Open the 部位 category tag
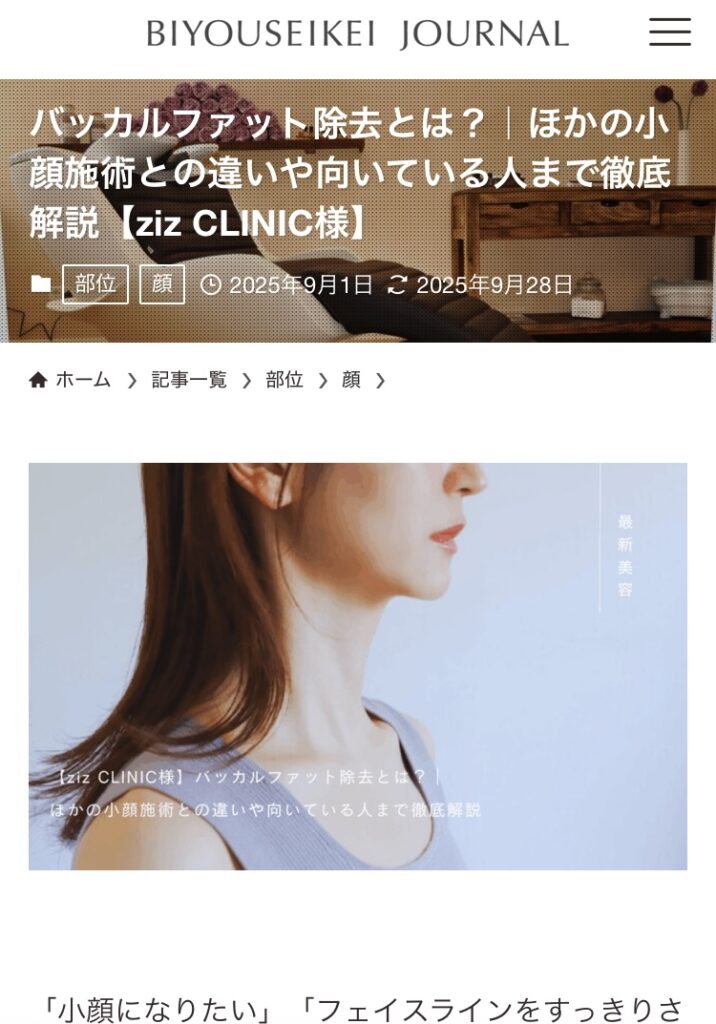This screenshot has width=716, height=1024. point(95,284)
